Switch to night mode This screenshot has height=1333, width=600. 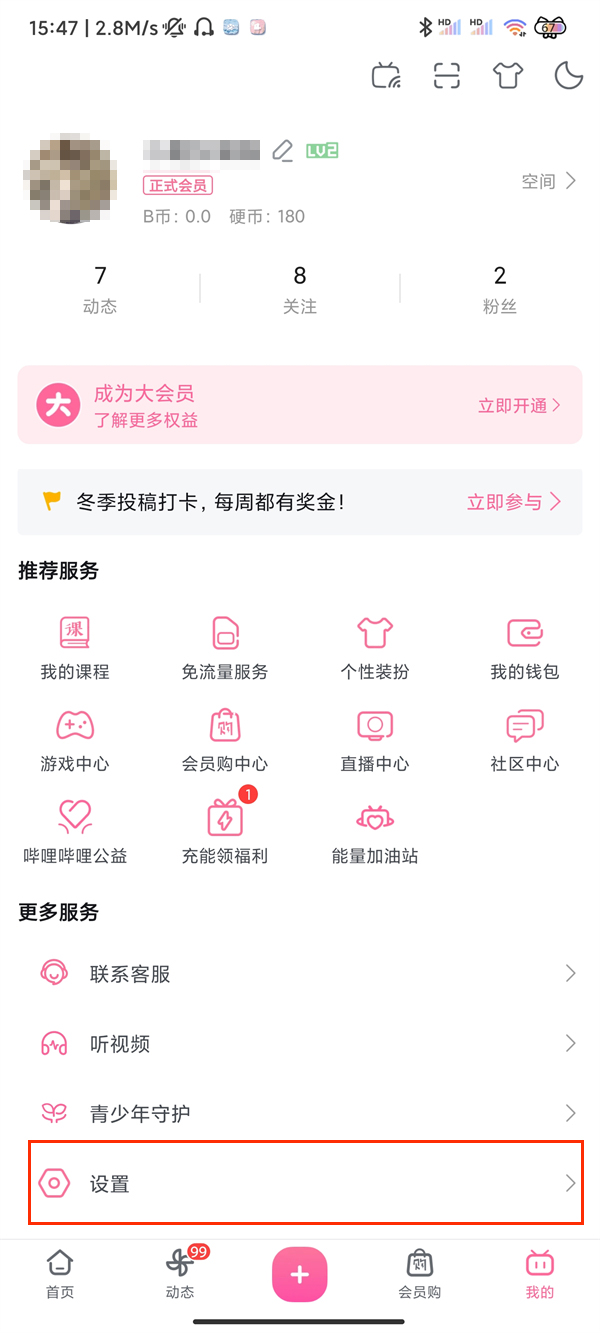(568, 76)
